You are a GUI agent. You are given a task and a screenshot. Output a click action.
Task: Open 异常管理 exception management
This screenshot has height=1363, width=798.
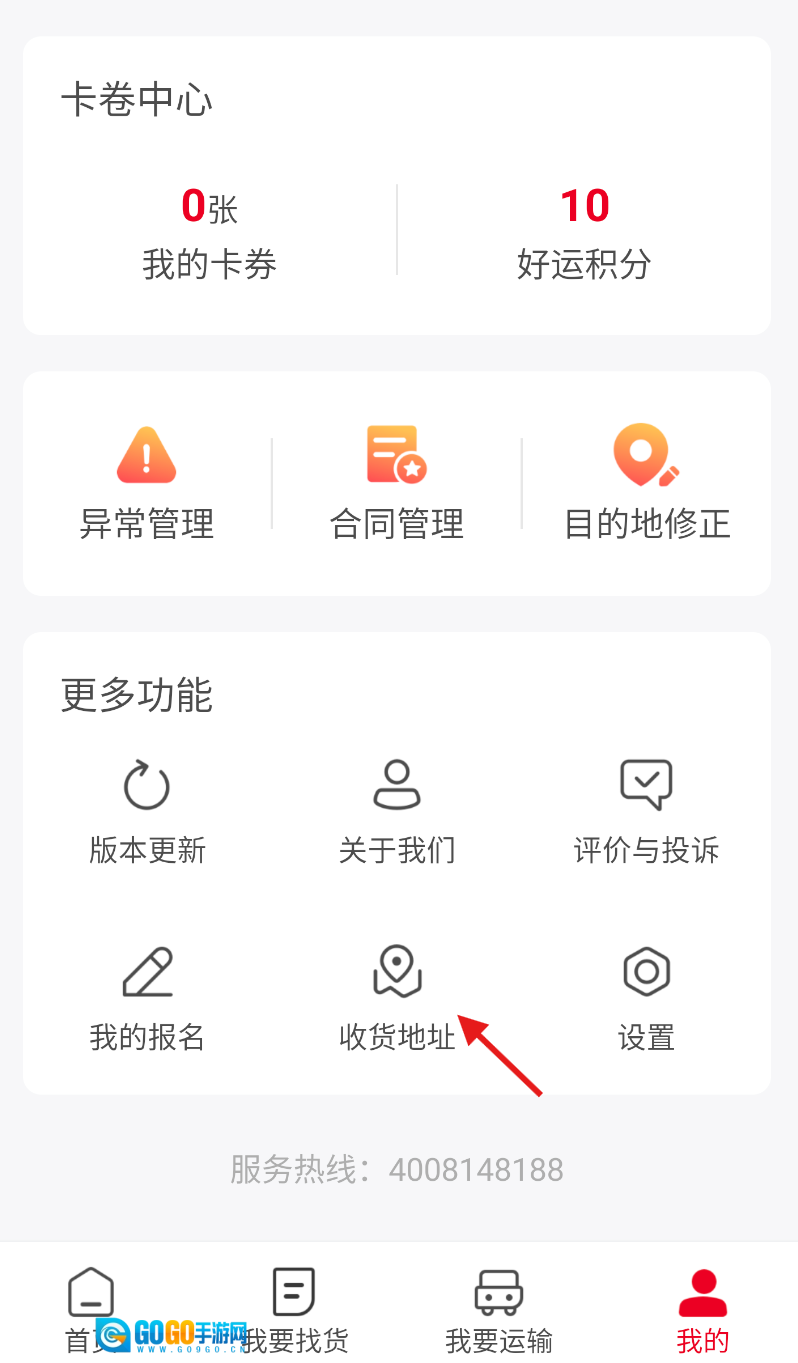pos(147,482)
